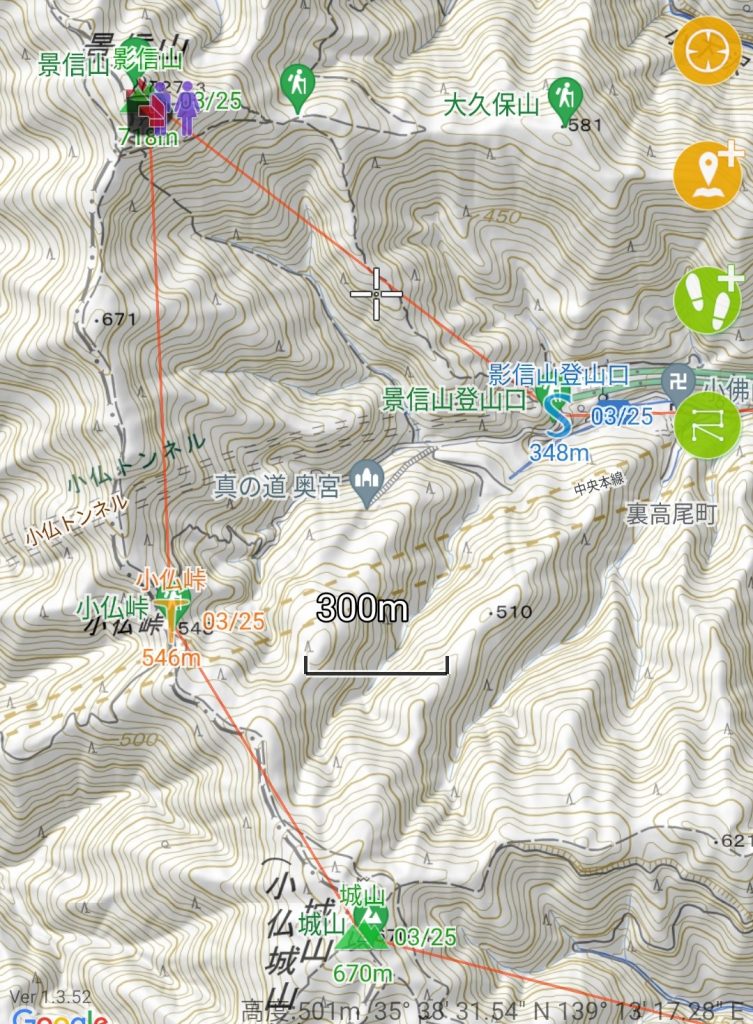Select the 大久保山 hiking pin

[567, 96]
